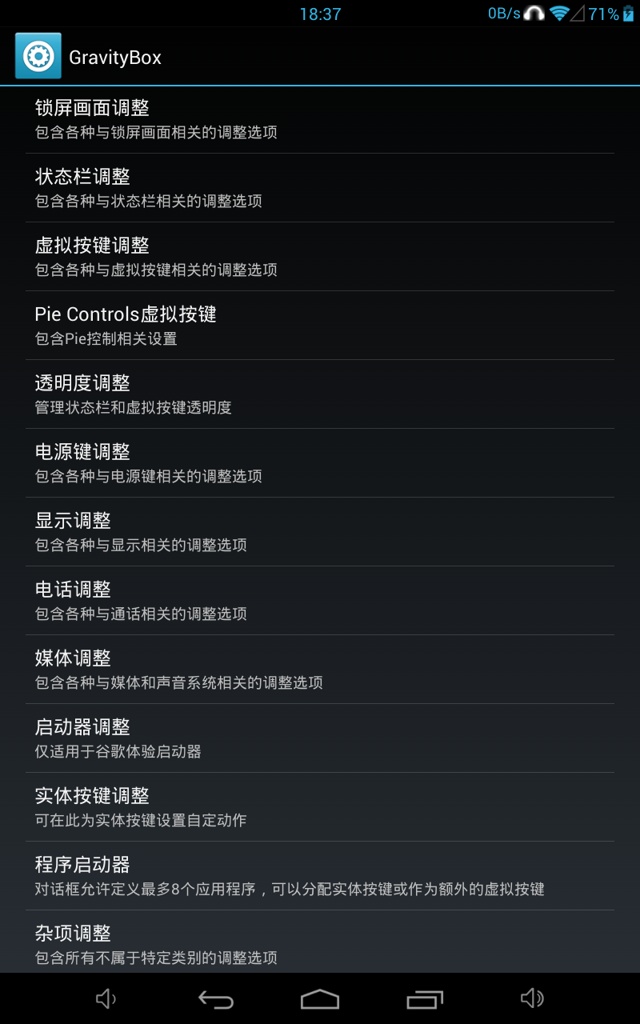Image resolution: width=640 pixels, height=1024 pixels.
Task: Select 虚拟按键调整 option
Action: tap(320, 256)
